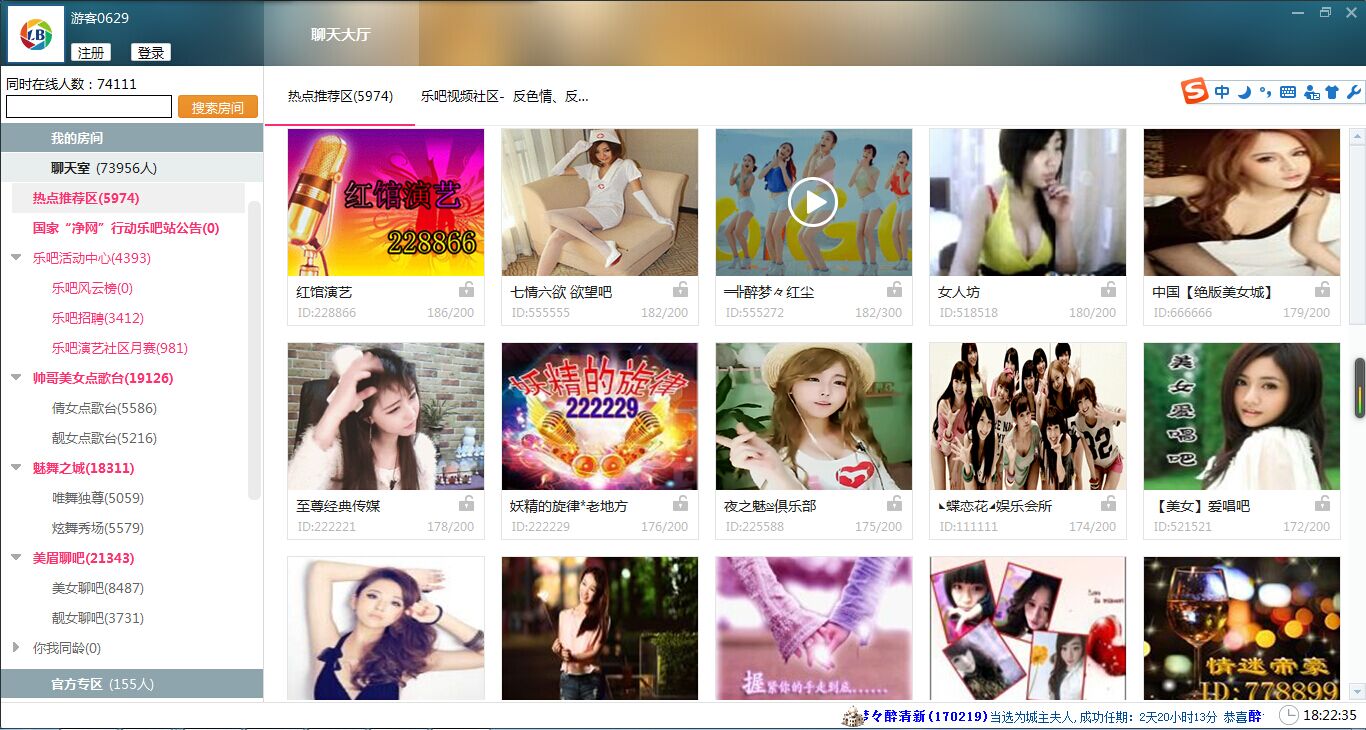Open the 女人坊 room card

[x=1027, y=203]
